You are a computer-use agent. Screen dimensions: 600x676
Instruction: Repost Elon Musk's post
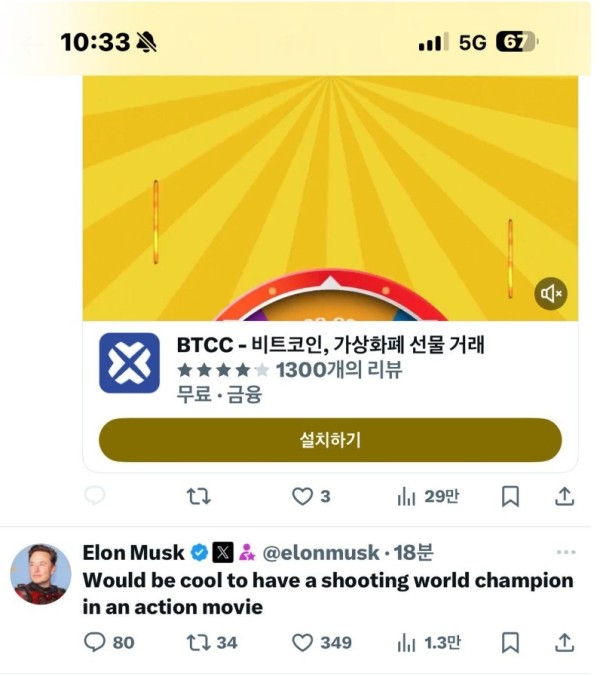click(x=199, y=642)
